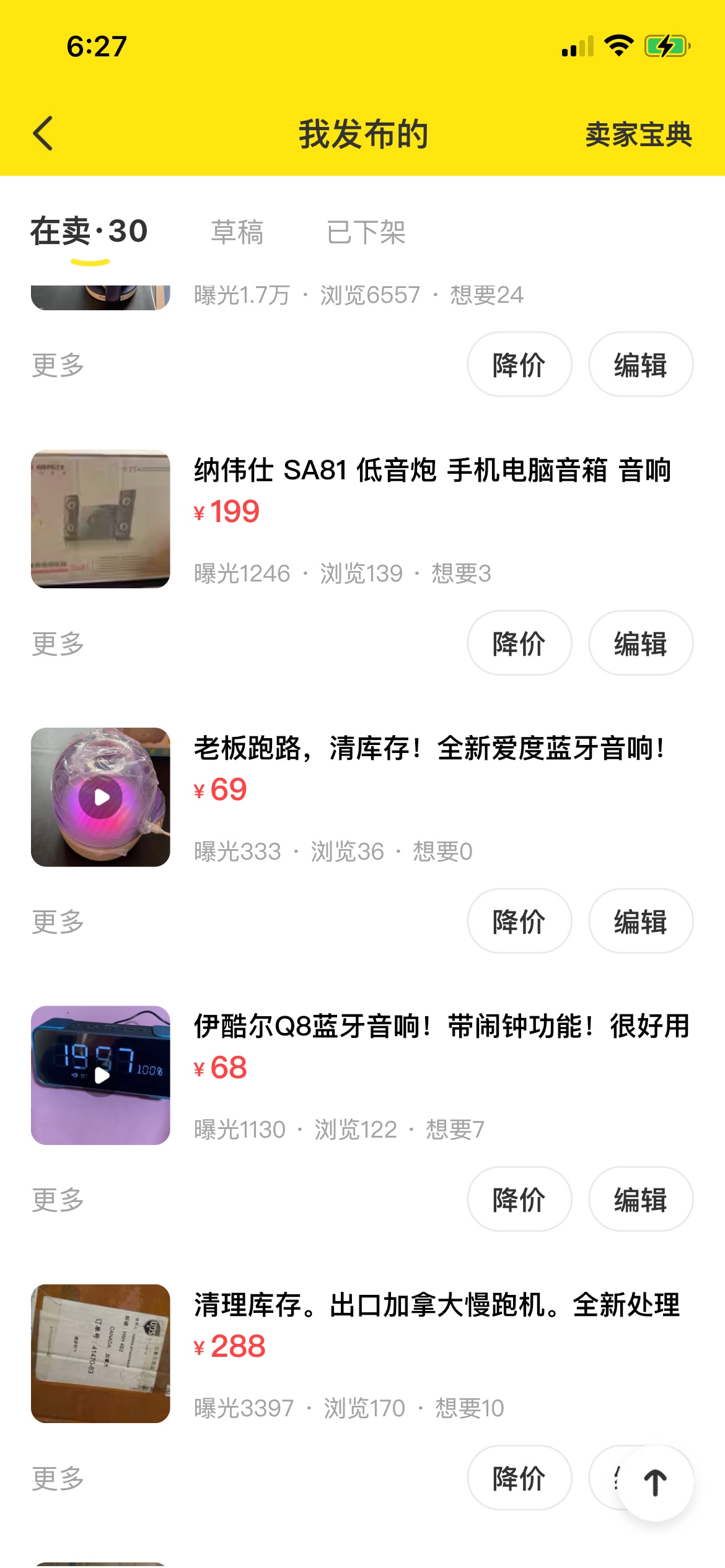Select the 在卖·30 tab
This screenshot has height=1568, width=725.
point(89,232)
